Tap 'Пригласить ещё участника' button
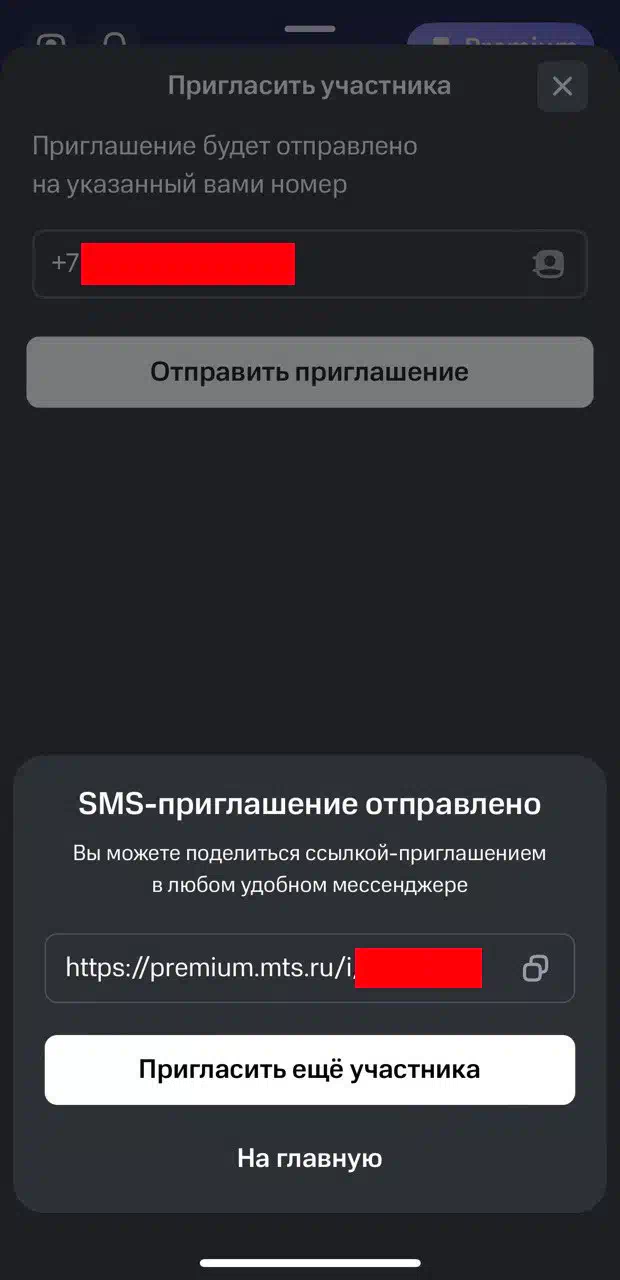620x1280 pixels. [310, 1070]
